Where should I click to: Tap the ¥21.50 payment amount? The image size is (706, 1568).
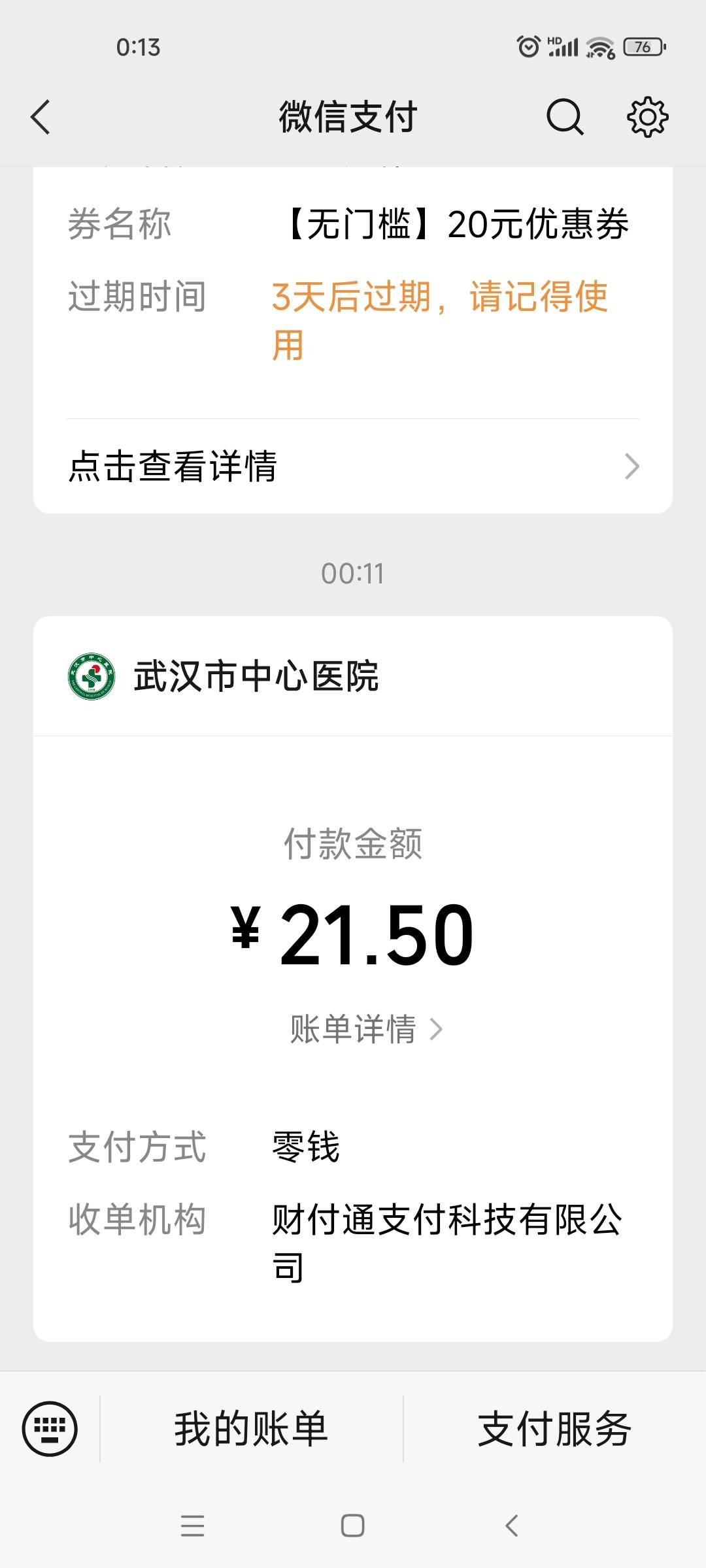point(353,936)
